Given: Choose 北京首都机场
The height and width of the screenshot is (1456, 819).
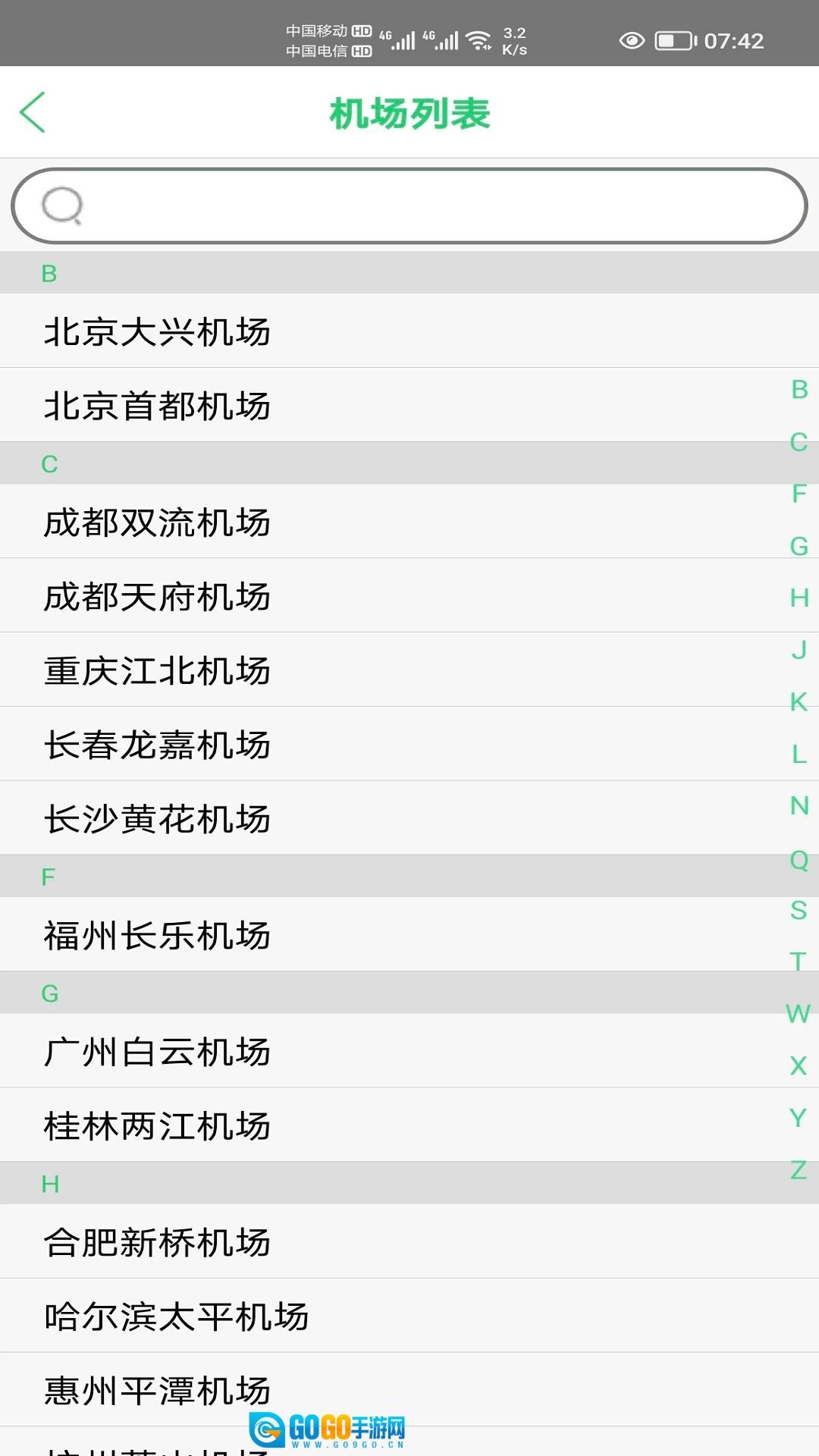Looking at the screenshot, I should pyautogui.click(x=158, y=406).
